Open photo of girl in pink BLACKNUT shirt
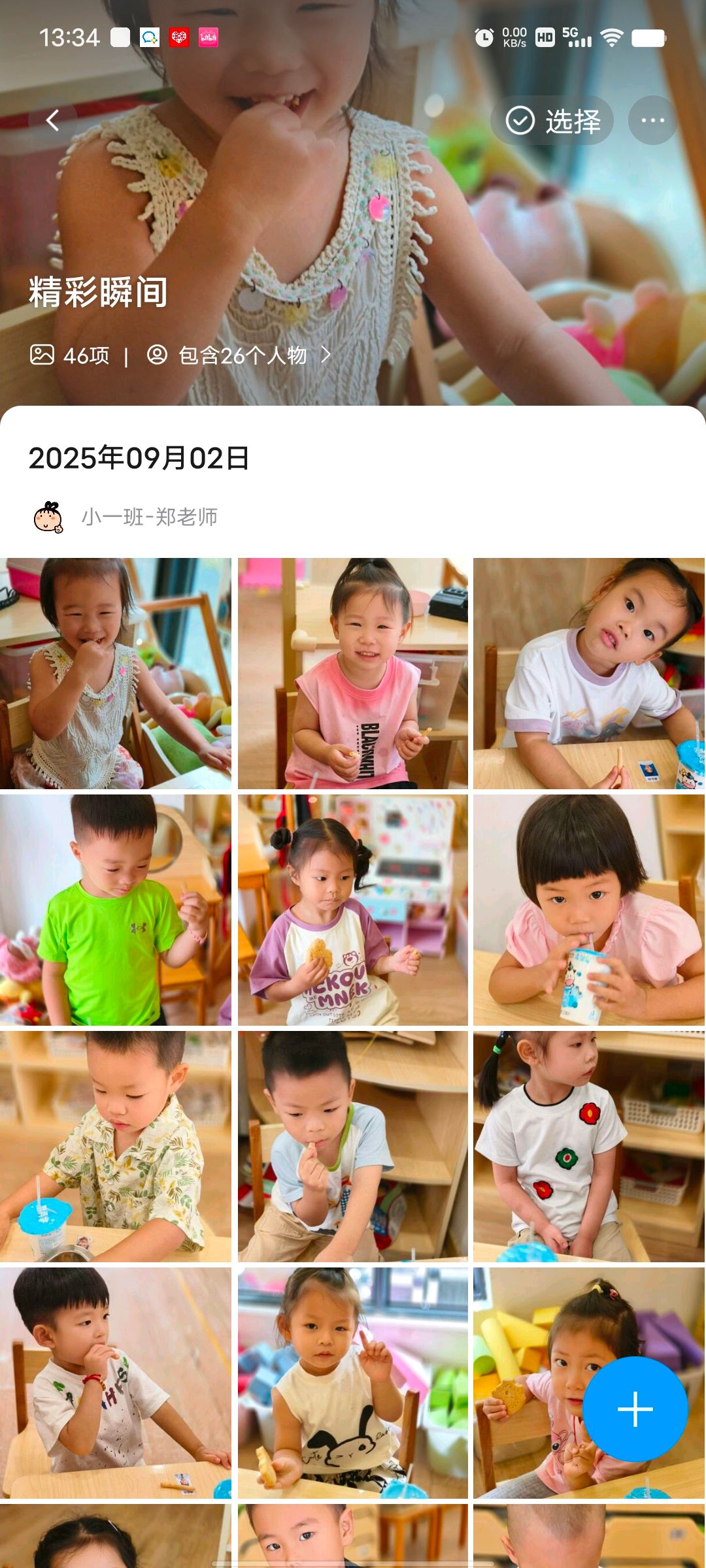706x1568 pixels. [x=353, y=673]
